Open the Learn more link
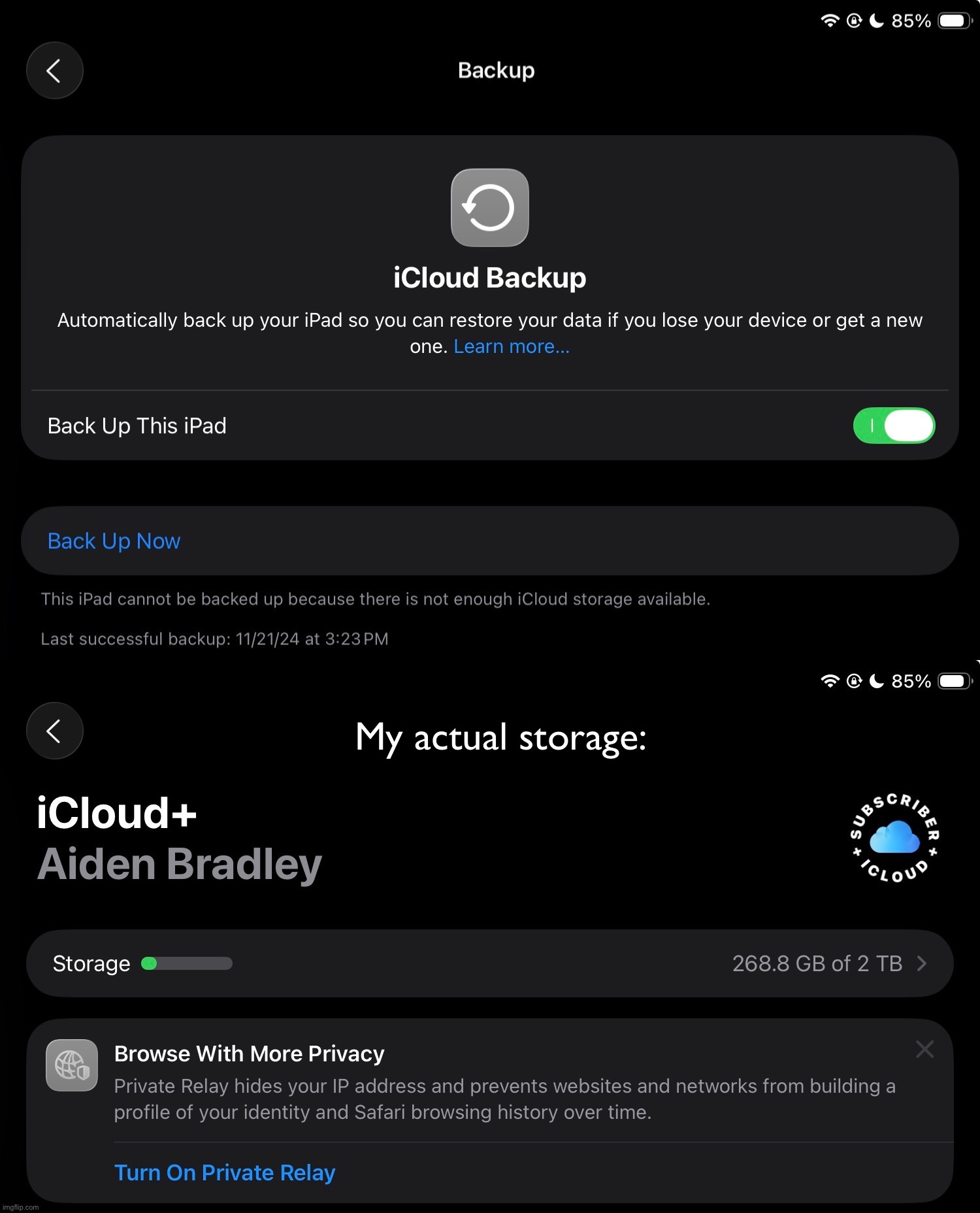The image size is (980, 1213). [510, 346]
